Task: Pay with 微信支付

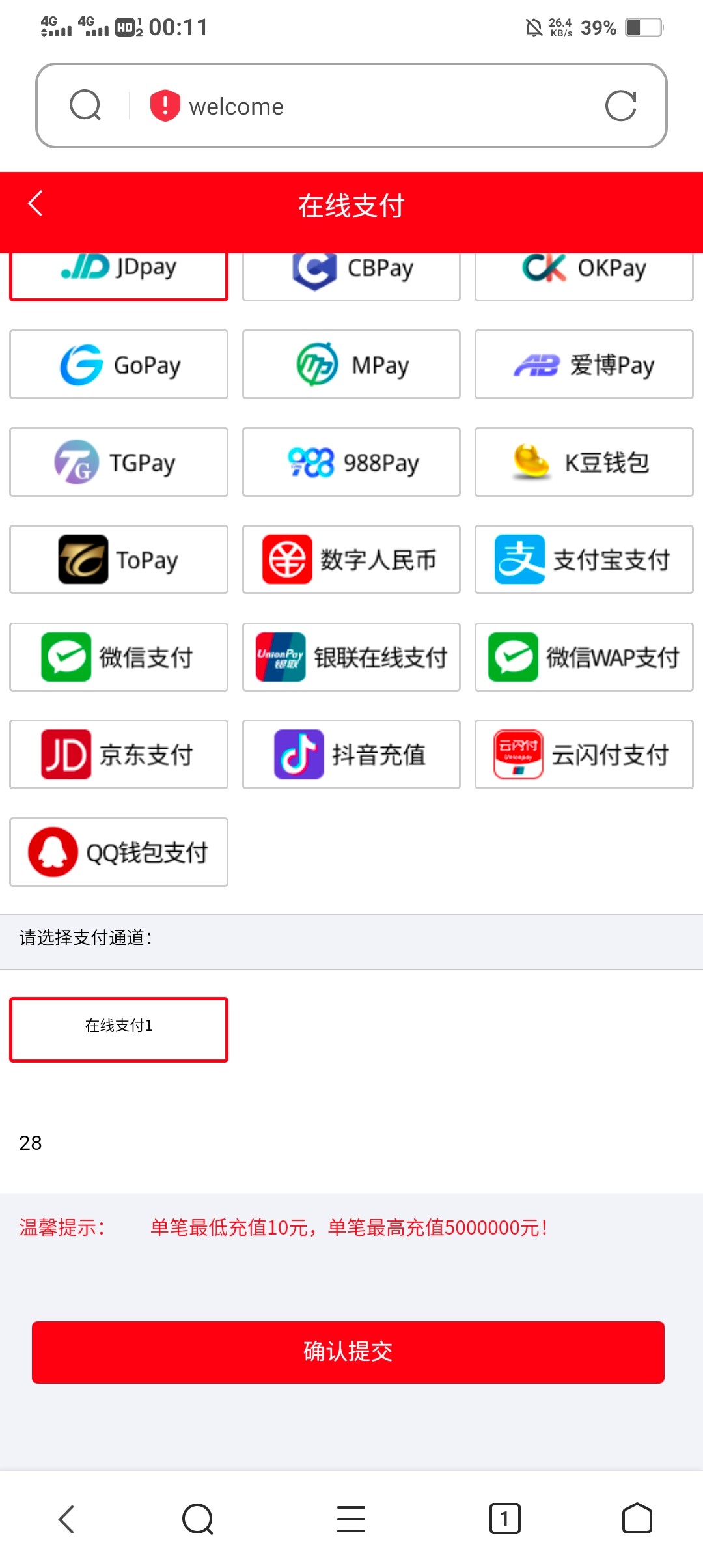Action: 118,657
